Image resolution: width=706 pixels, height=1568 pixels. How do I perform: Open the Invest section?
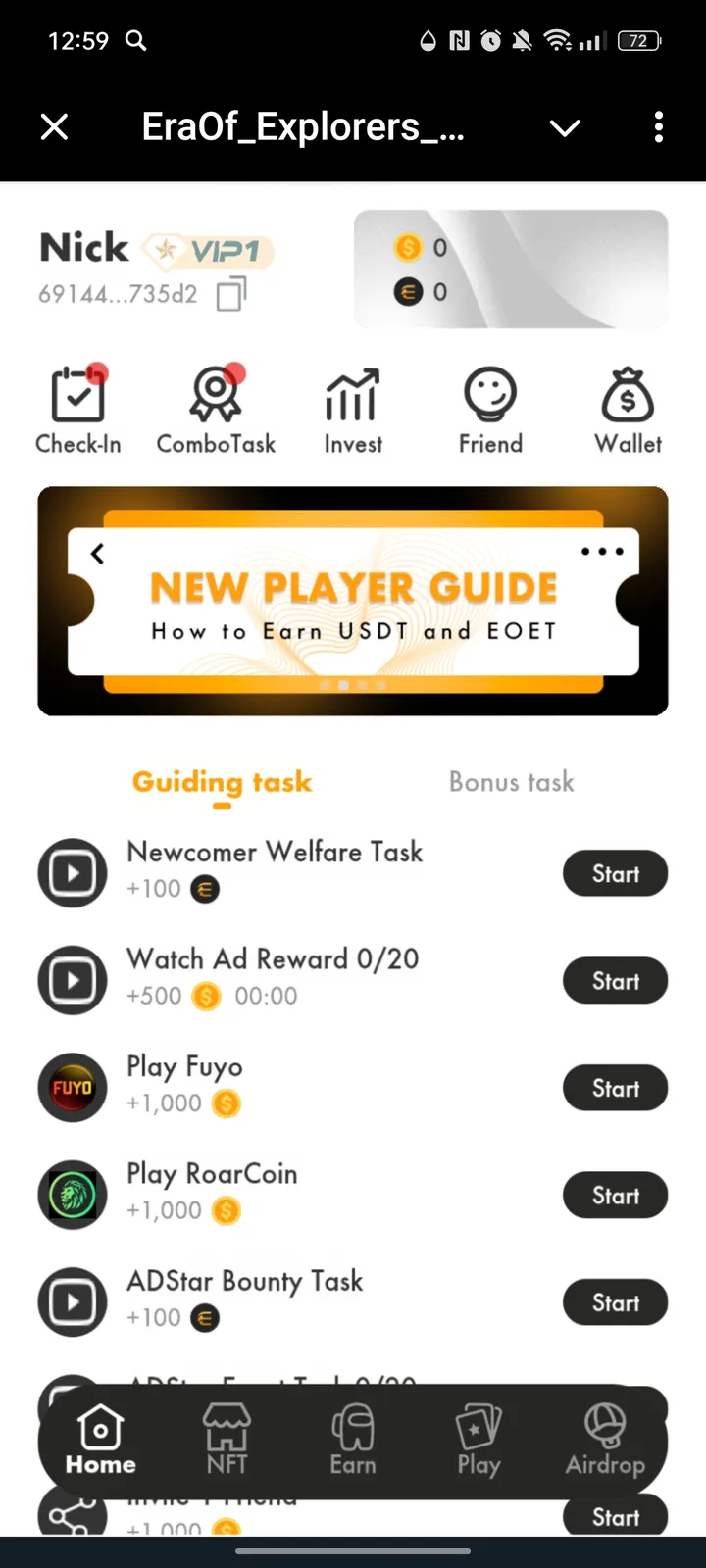click(x=353, y=405)
